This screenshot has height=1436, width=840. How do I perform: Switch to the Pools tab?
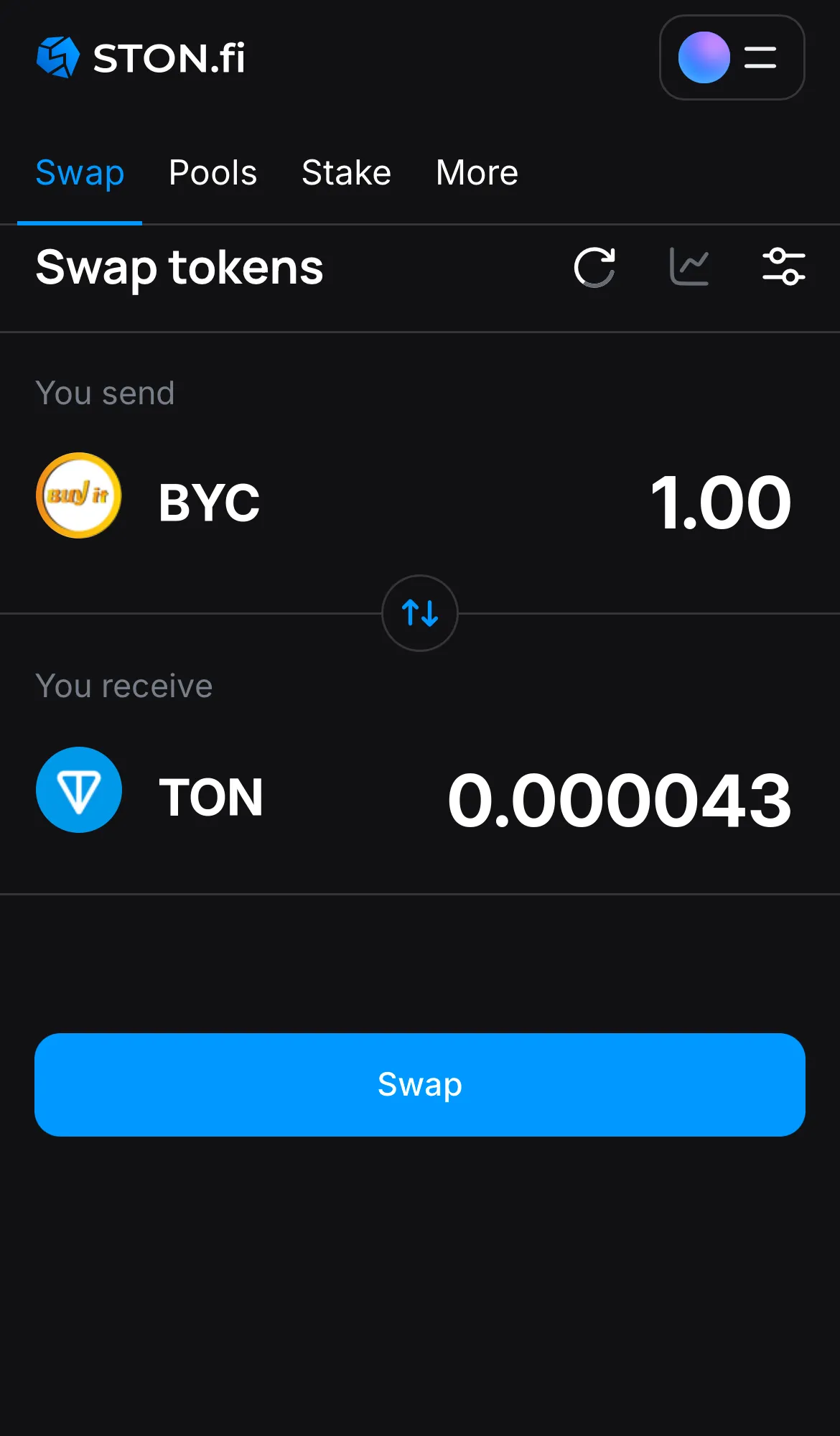click(x=213, y=172)
